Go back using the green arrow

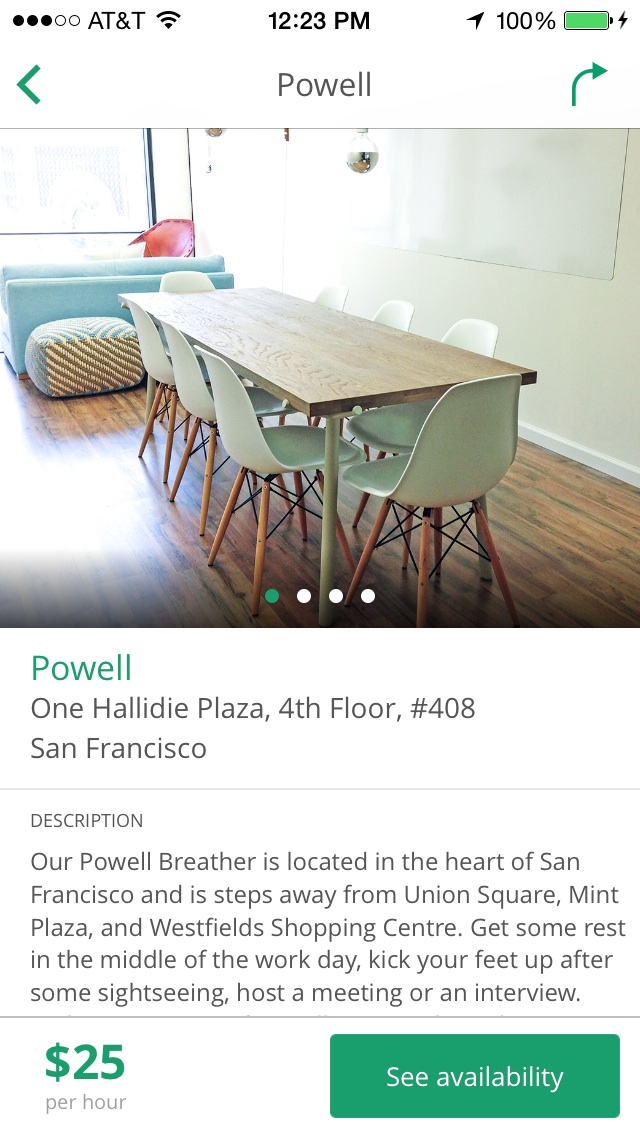pyautogui.click(x=29, y=85)
